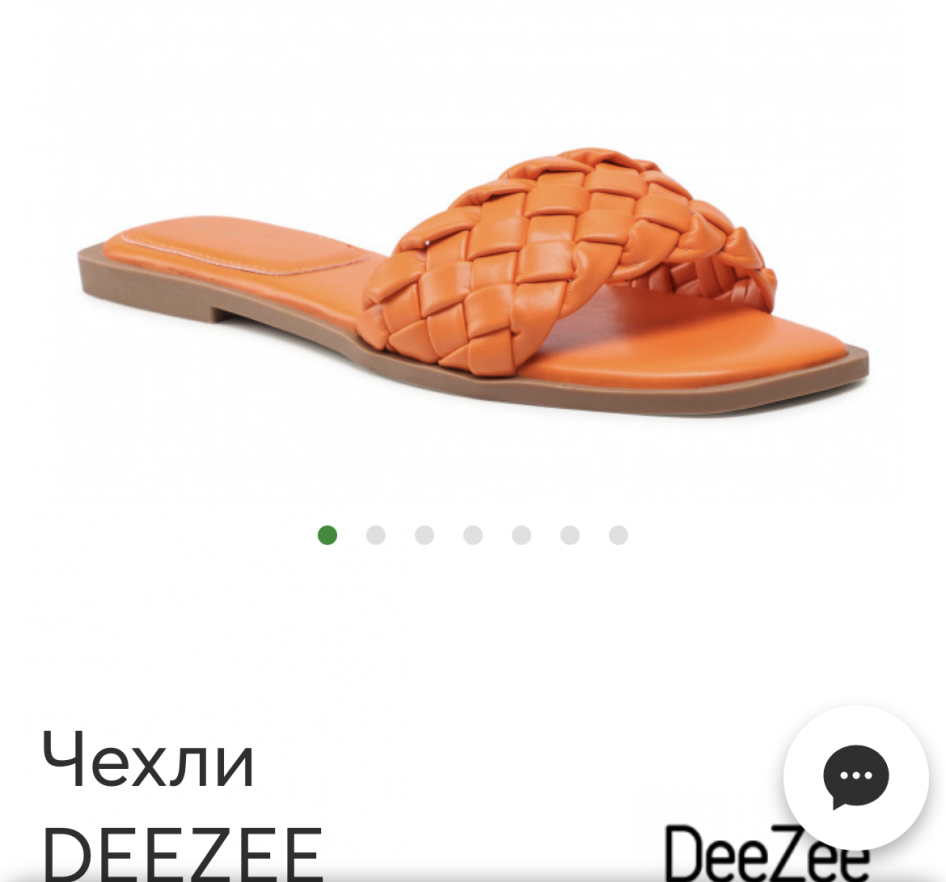Open the chat support bubble
This screenshot has height=882, width=946.
coord(856,777)
